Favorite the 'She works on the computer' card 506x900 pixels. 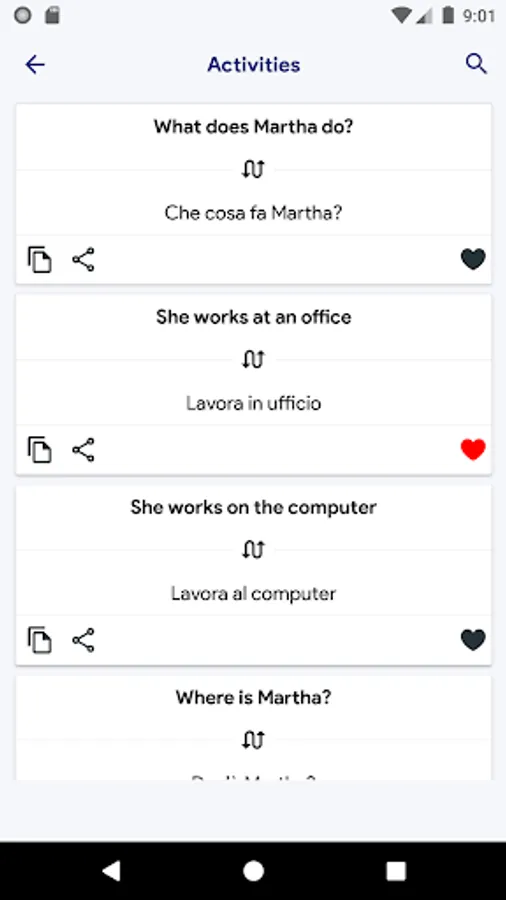coord(473,640)
